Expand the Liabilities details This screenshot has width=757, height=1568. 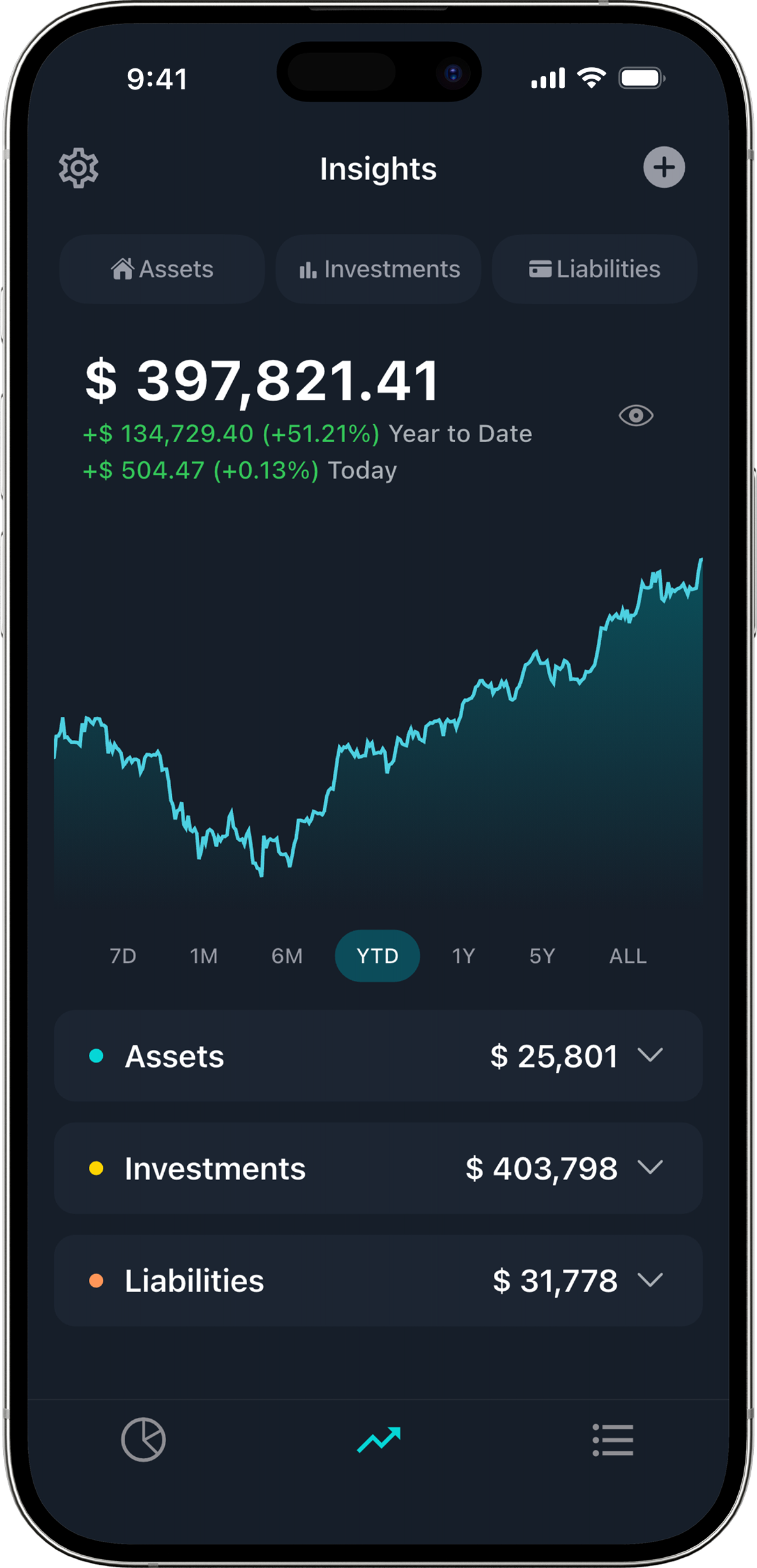651,1280
